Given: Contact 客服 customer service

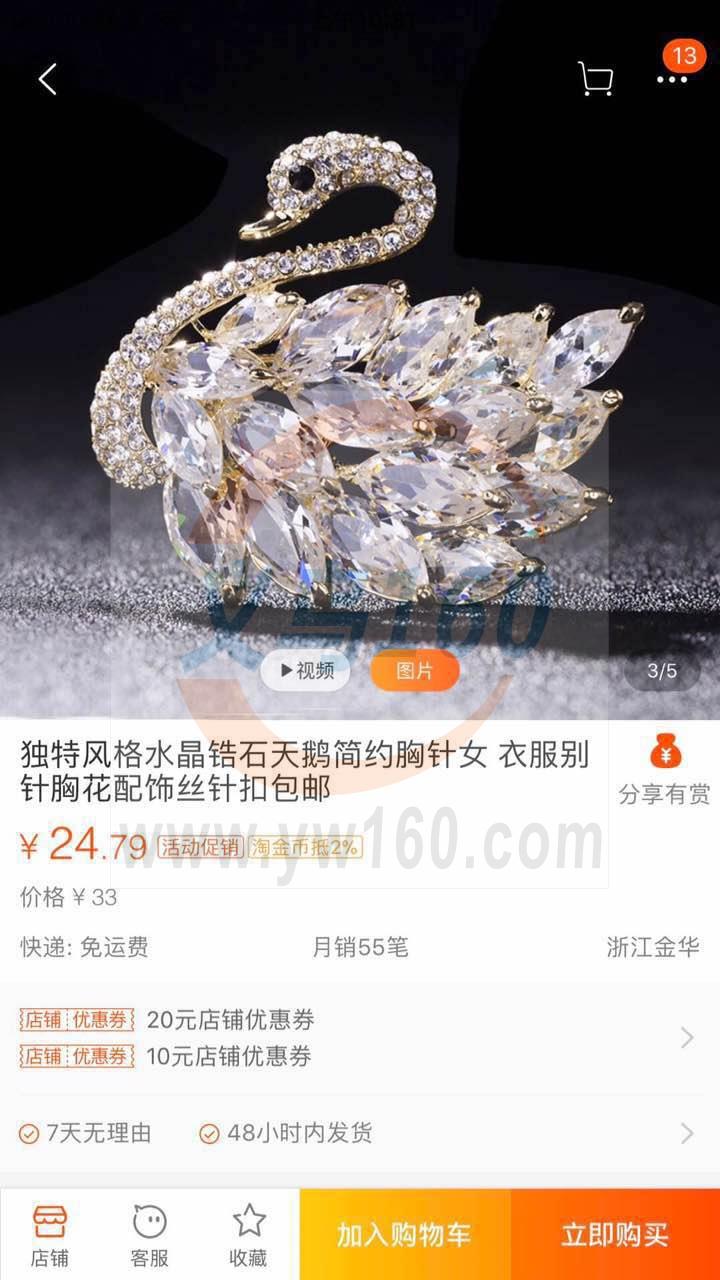Looking at the screenshot, I should [x=149, y=1235].
